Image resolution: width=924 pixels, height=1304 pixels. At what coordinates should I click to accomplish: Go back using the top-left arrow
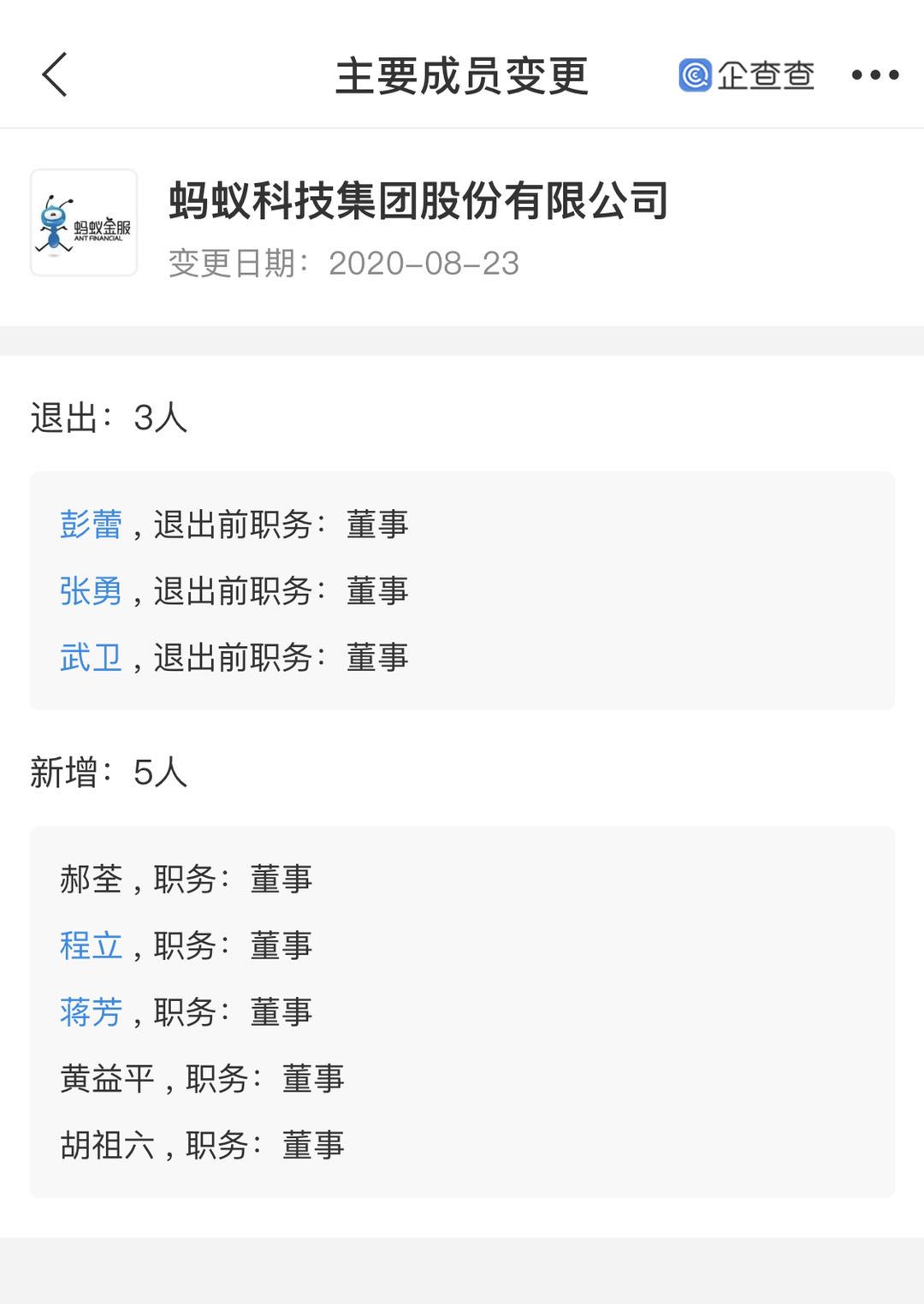point(55,74)
